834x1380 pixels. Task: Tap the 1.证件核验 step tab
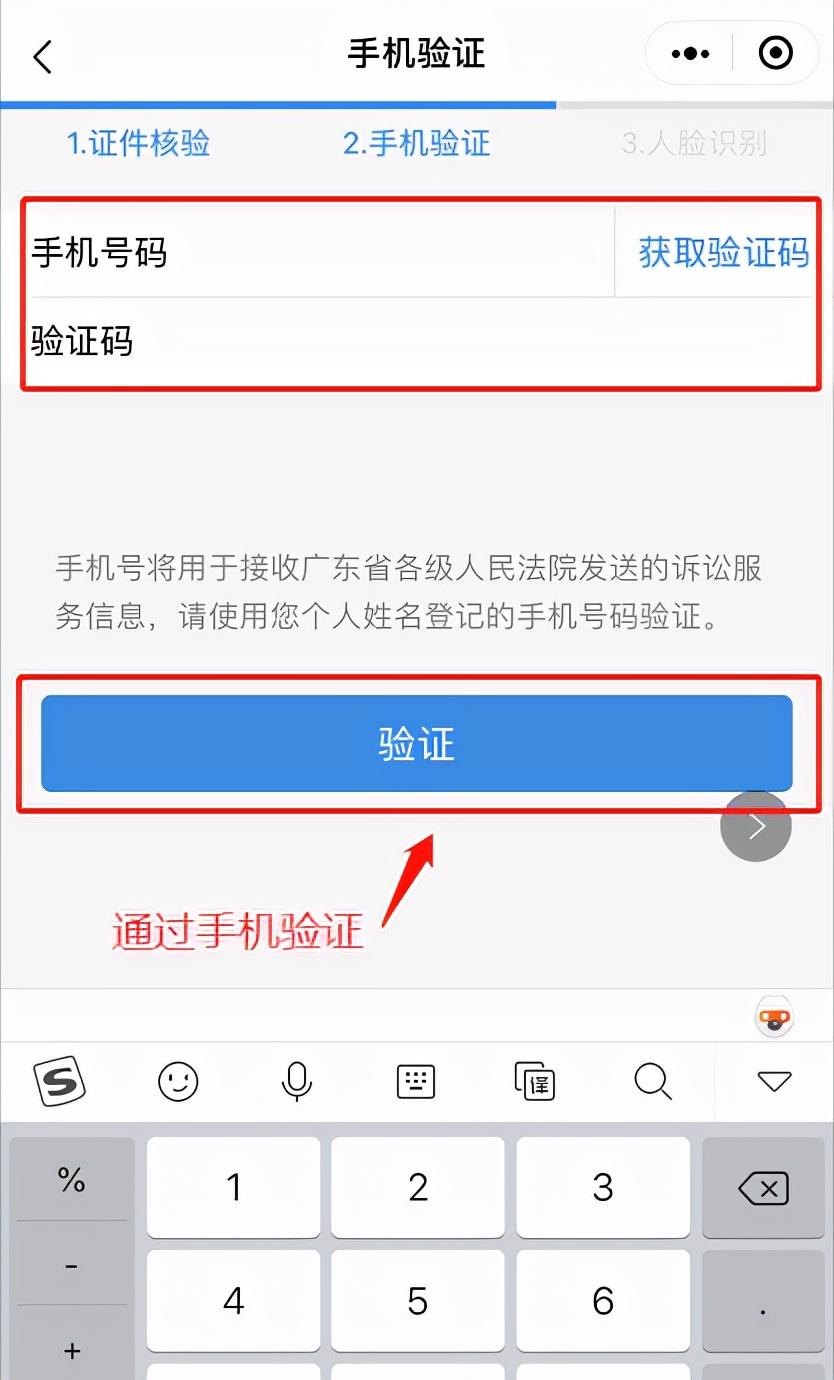coord(138,143)
